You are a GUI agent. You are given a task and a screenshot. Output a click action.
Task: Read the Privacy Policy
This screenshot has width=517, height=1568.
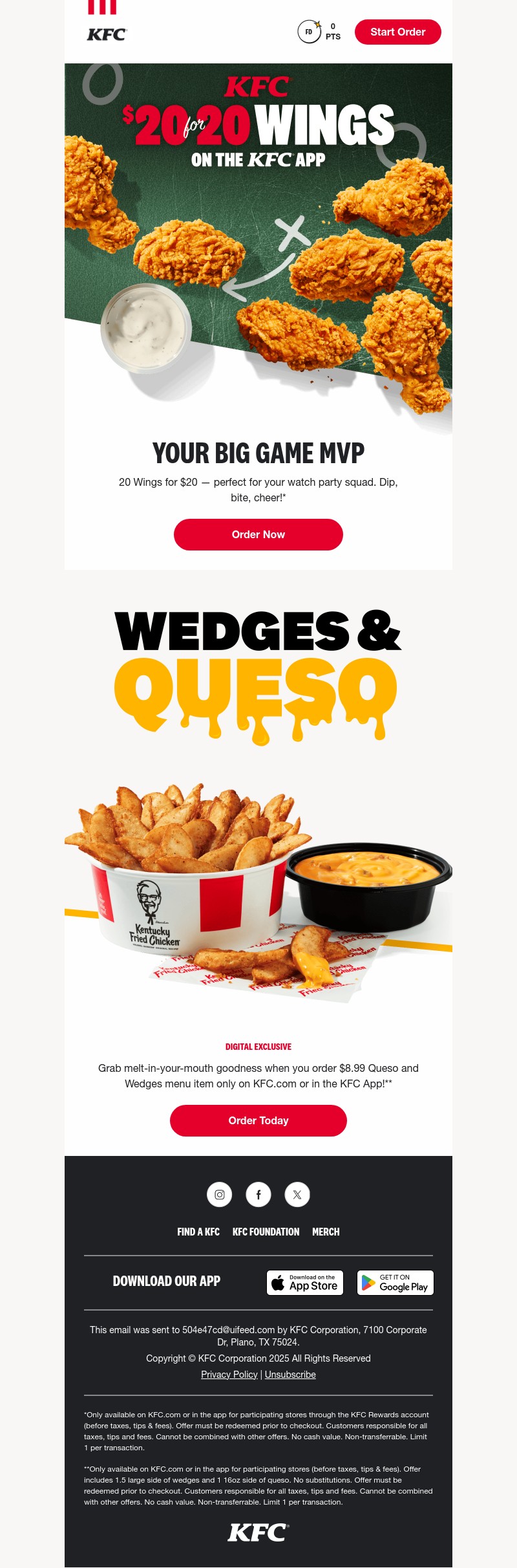[229, 1374]
